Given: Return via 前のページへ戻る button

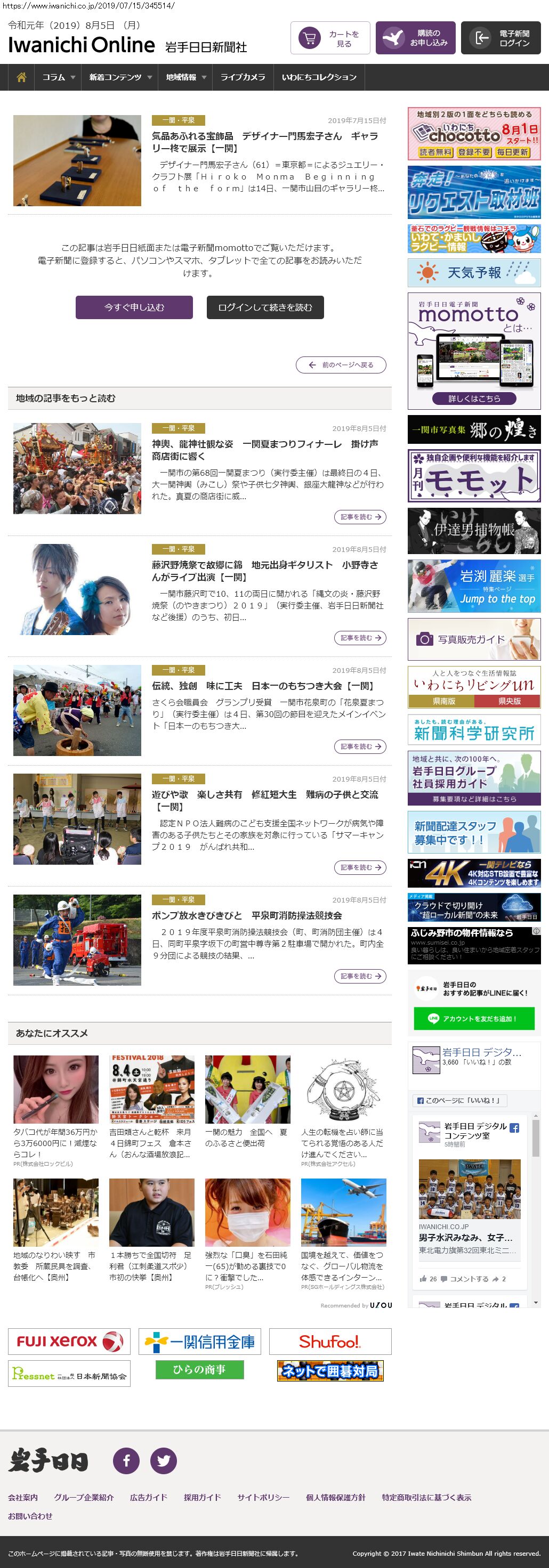Looking at the screenshot, I should click(341, 365).
